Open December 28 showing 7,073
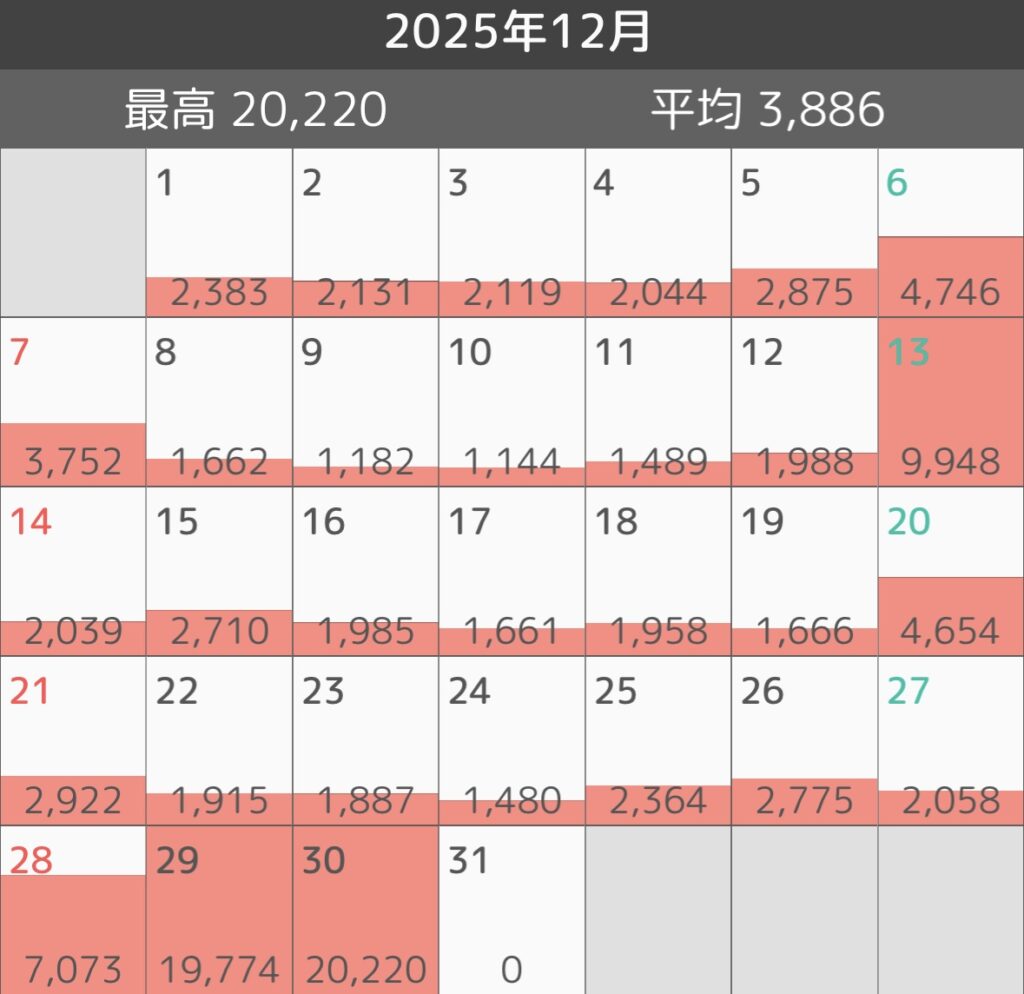The image size is (1024, 994). tap(73, 909)
